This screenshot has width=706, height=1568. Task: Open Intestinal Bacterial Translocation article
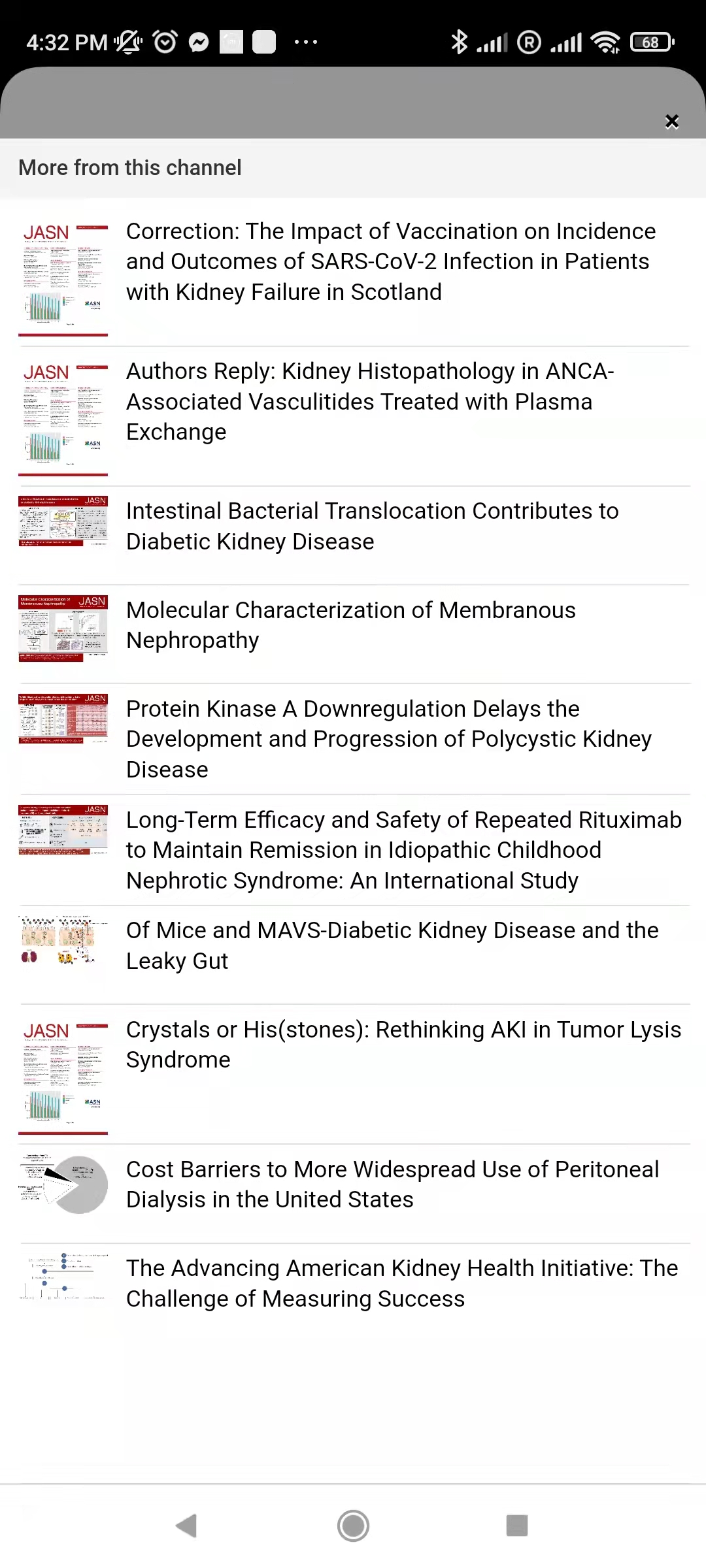tap(353, 536)
